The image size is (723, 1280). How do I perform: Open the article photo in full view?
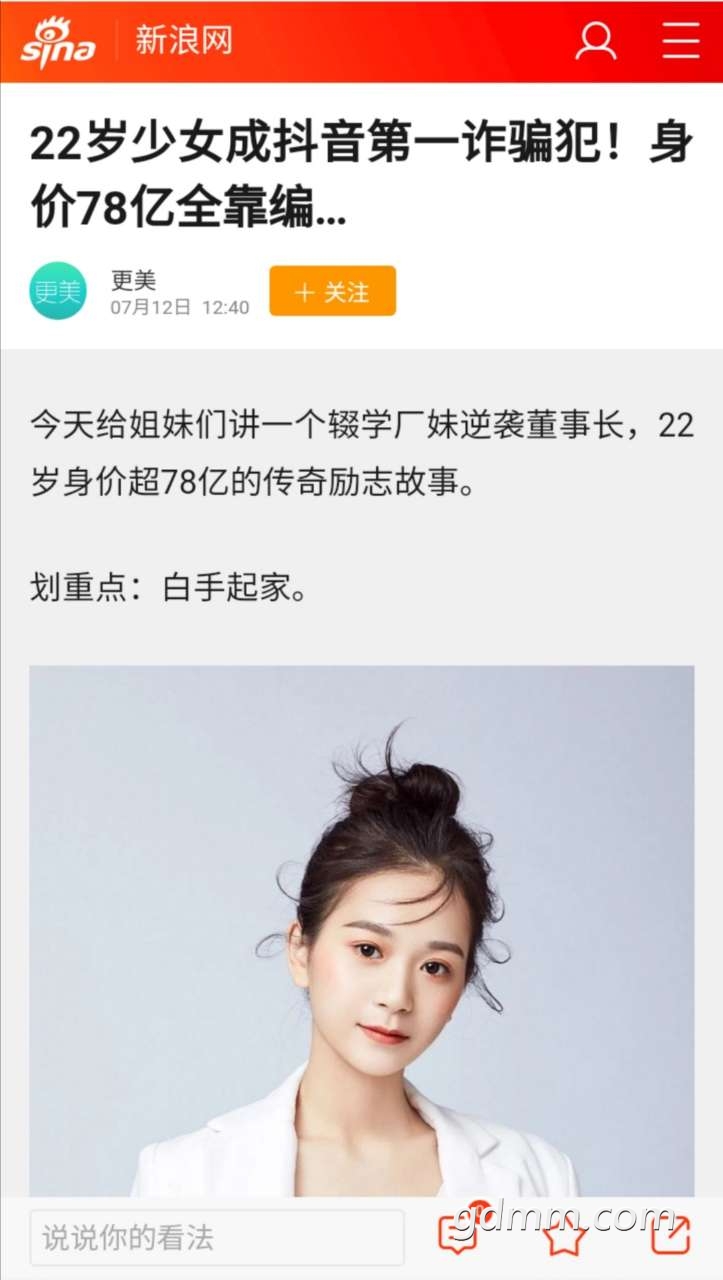point(361,930)
